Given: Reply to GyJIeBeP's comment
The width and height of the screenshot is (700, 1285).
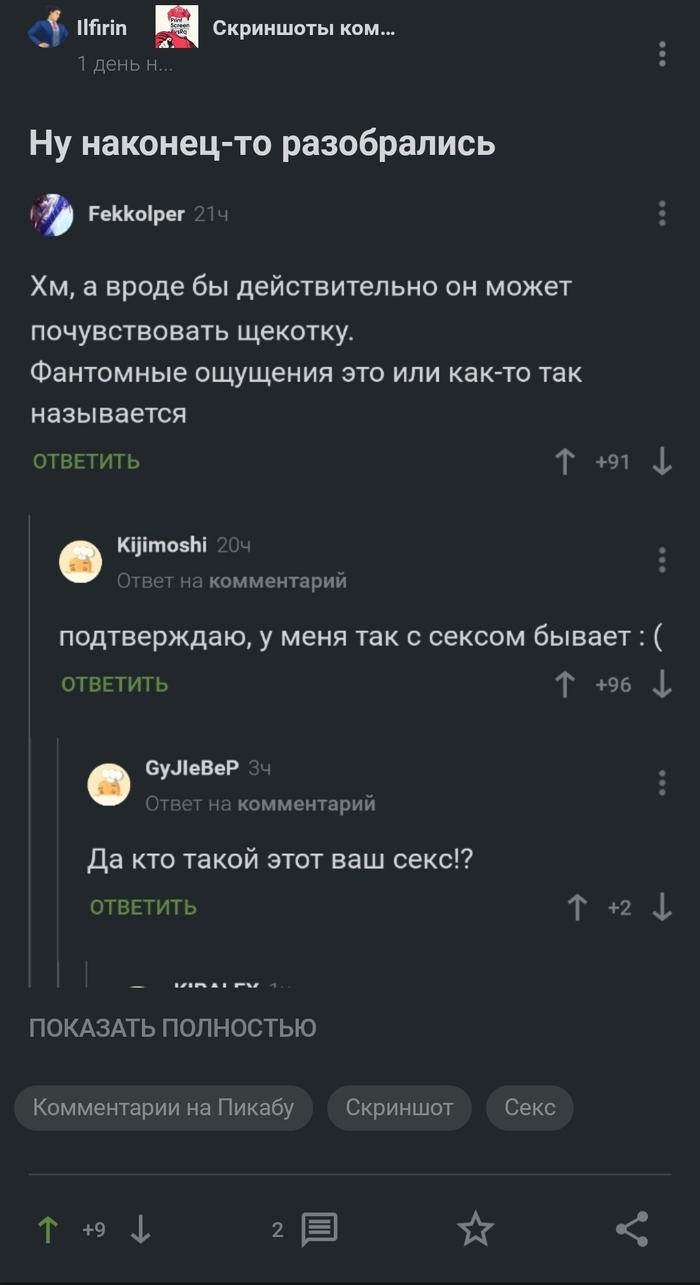Looking at the screenshot, I should pos(143,907).
